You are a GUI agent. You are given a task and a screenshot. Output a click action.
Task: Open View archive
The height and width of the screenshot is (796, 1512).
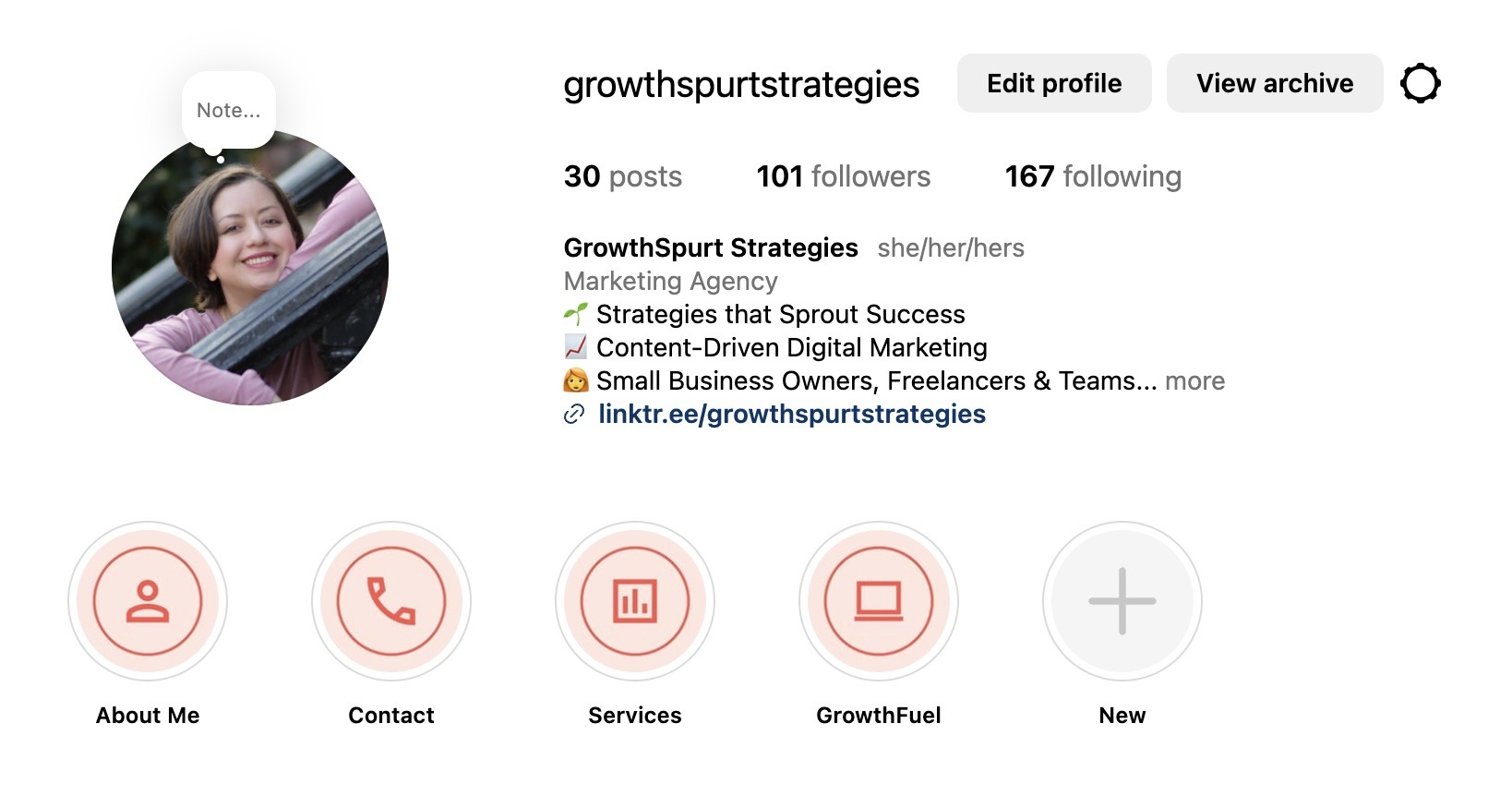point(1274,83)
